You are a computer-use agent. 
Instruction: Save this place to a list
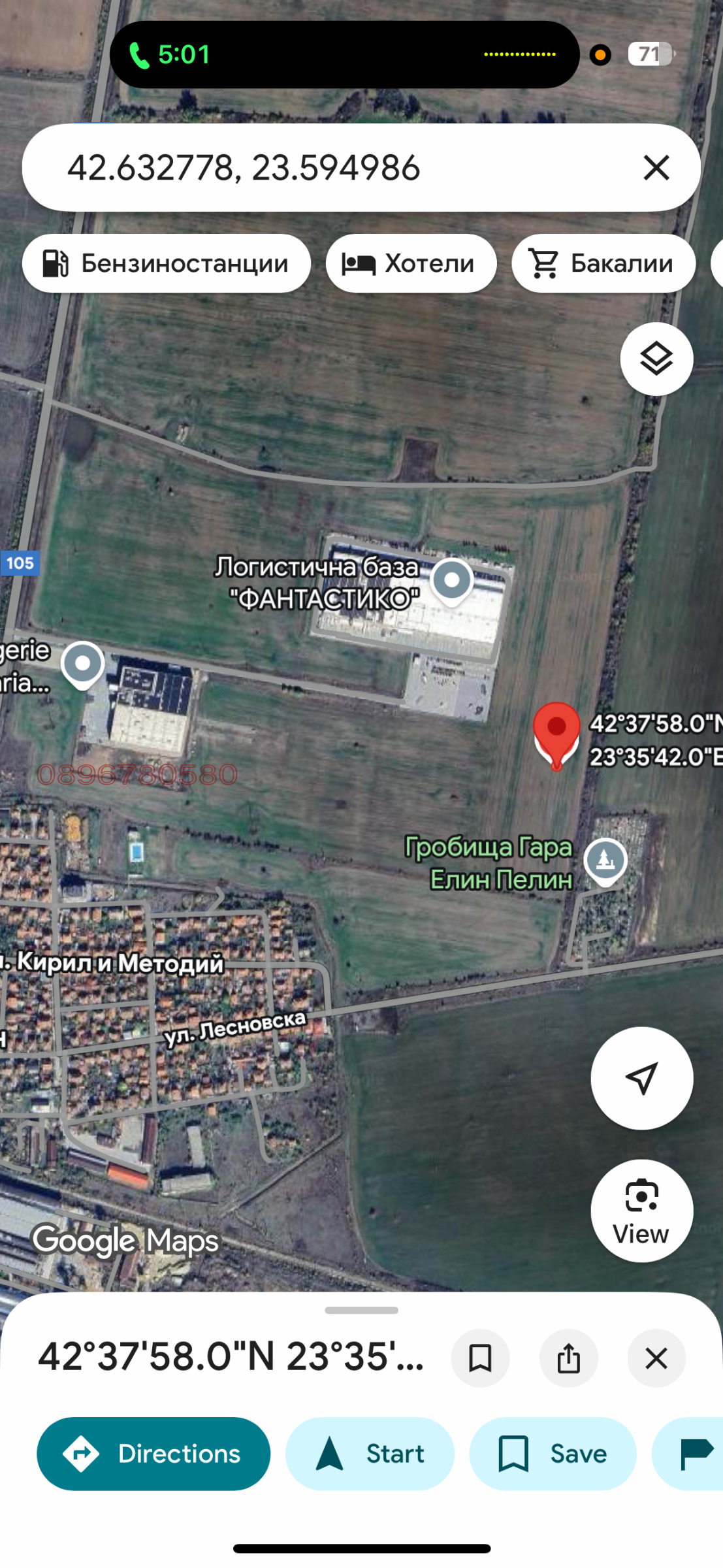(x=553, y=1454)
